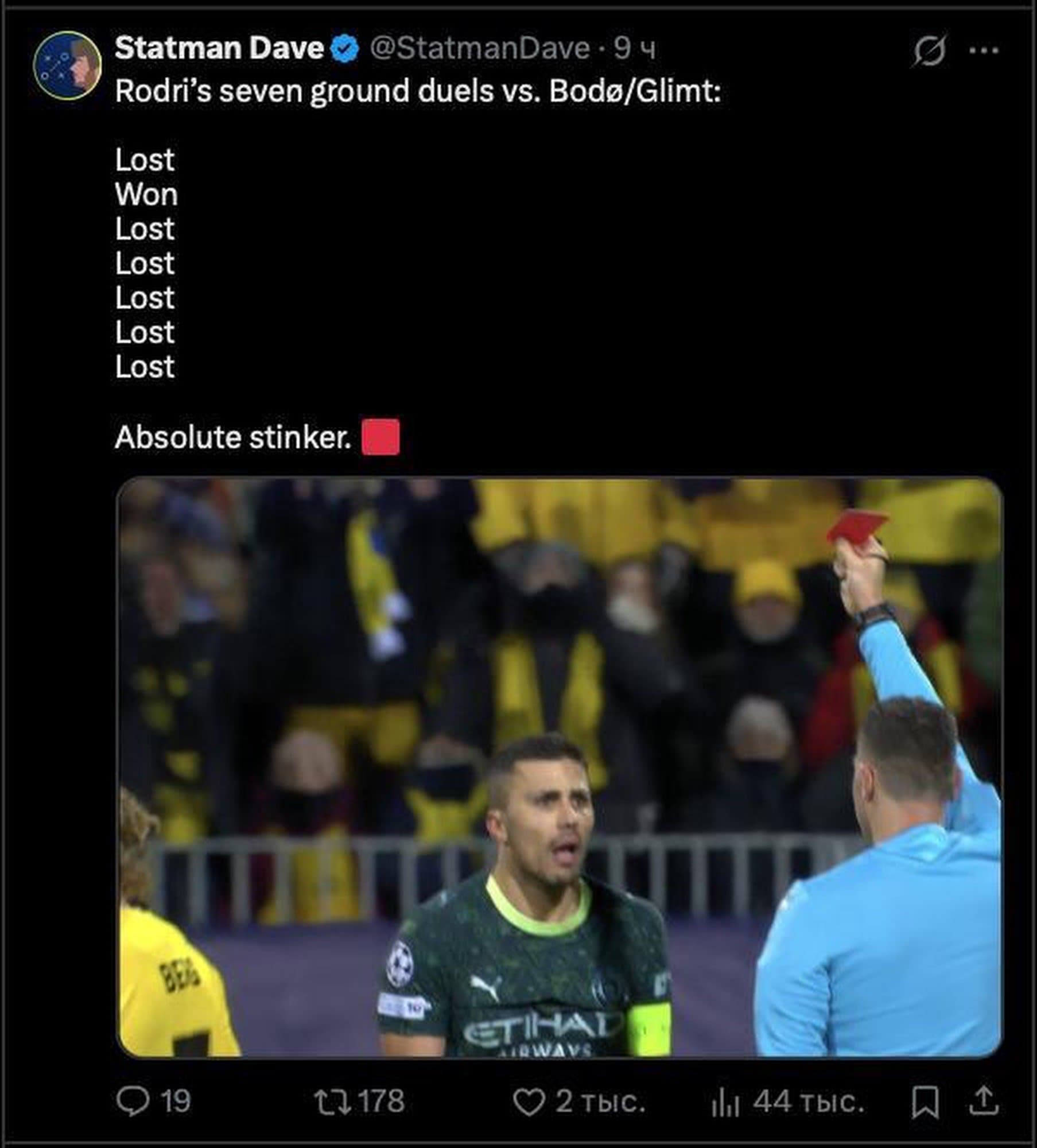1037x1148 pixels.
Task: View analytics for the tweet views
Action: point(725,1102)
